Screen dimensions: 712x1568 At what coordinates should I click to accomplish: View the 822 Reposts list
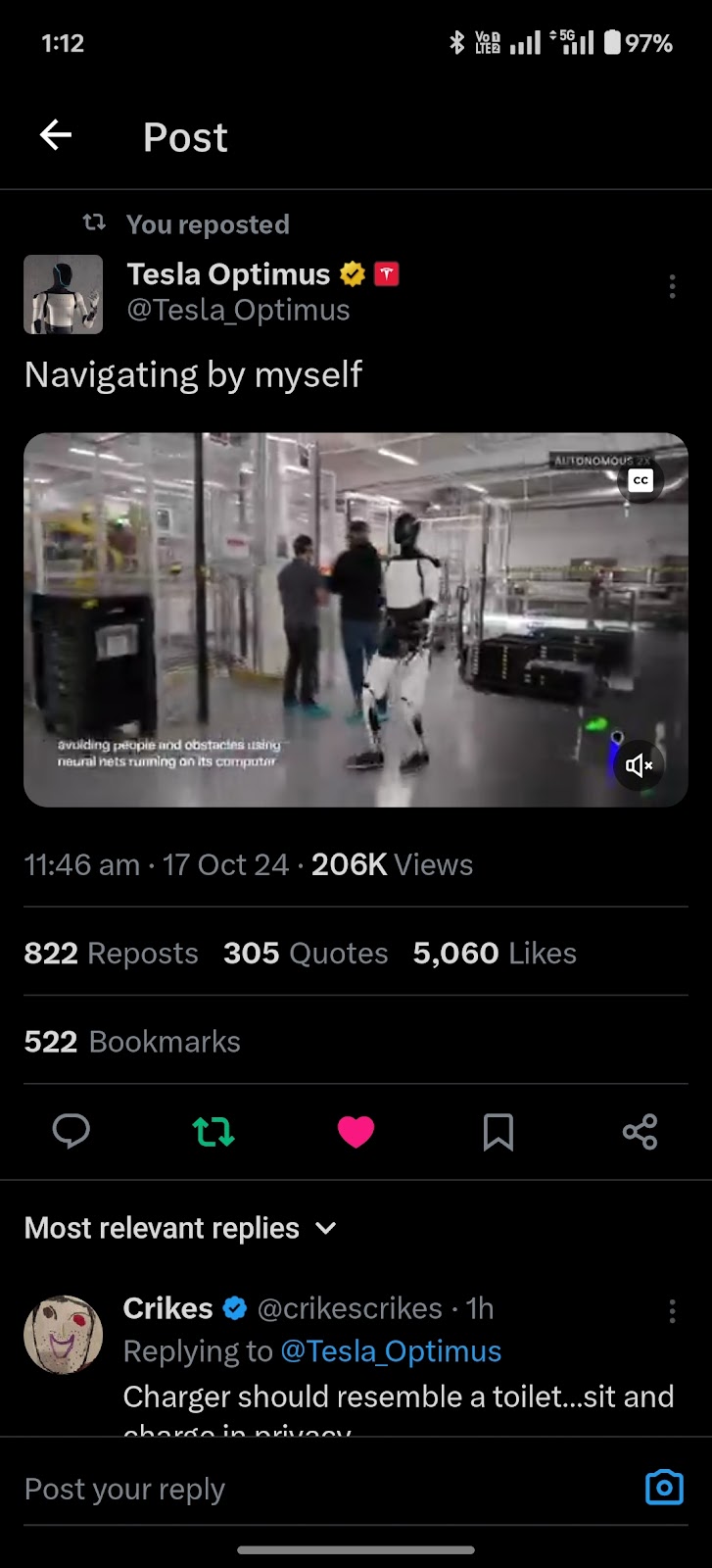[x=111, y=953]
